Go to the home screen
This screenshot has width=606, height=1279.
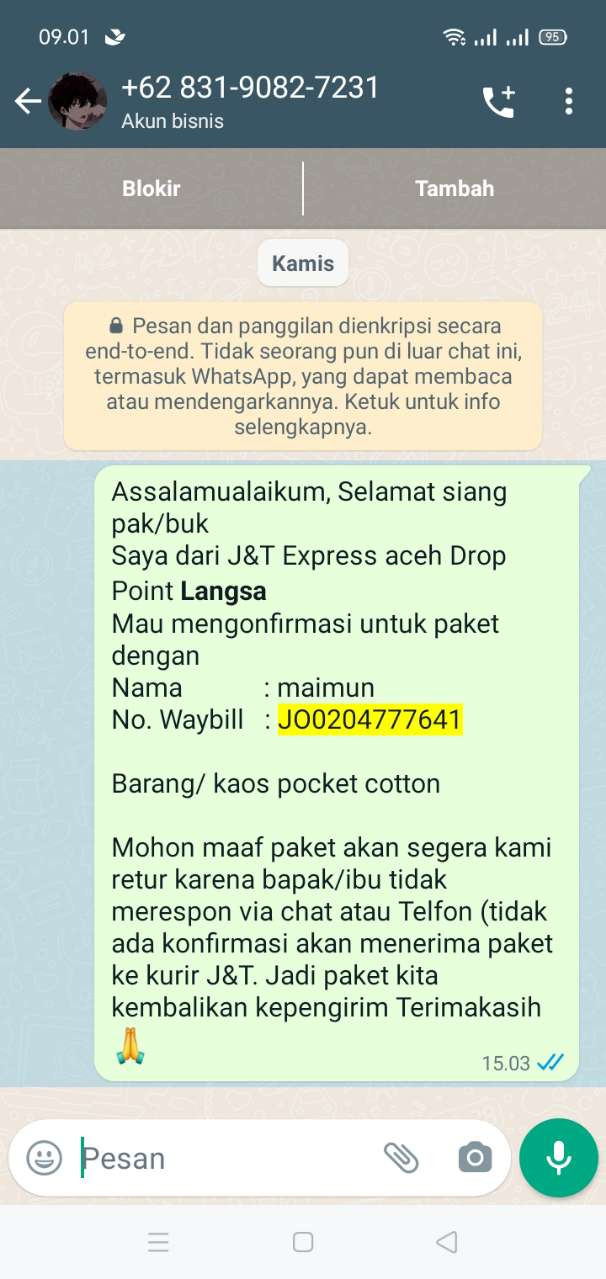point(303,1243)
